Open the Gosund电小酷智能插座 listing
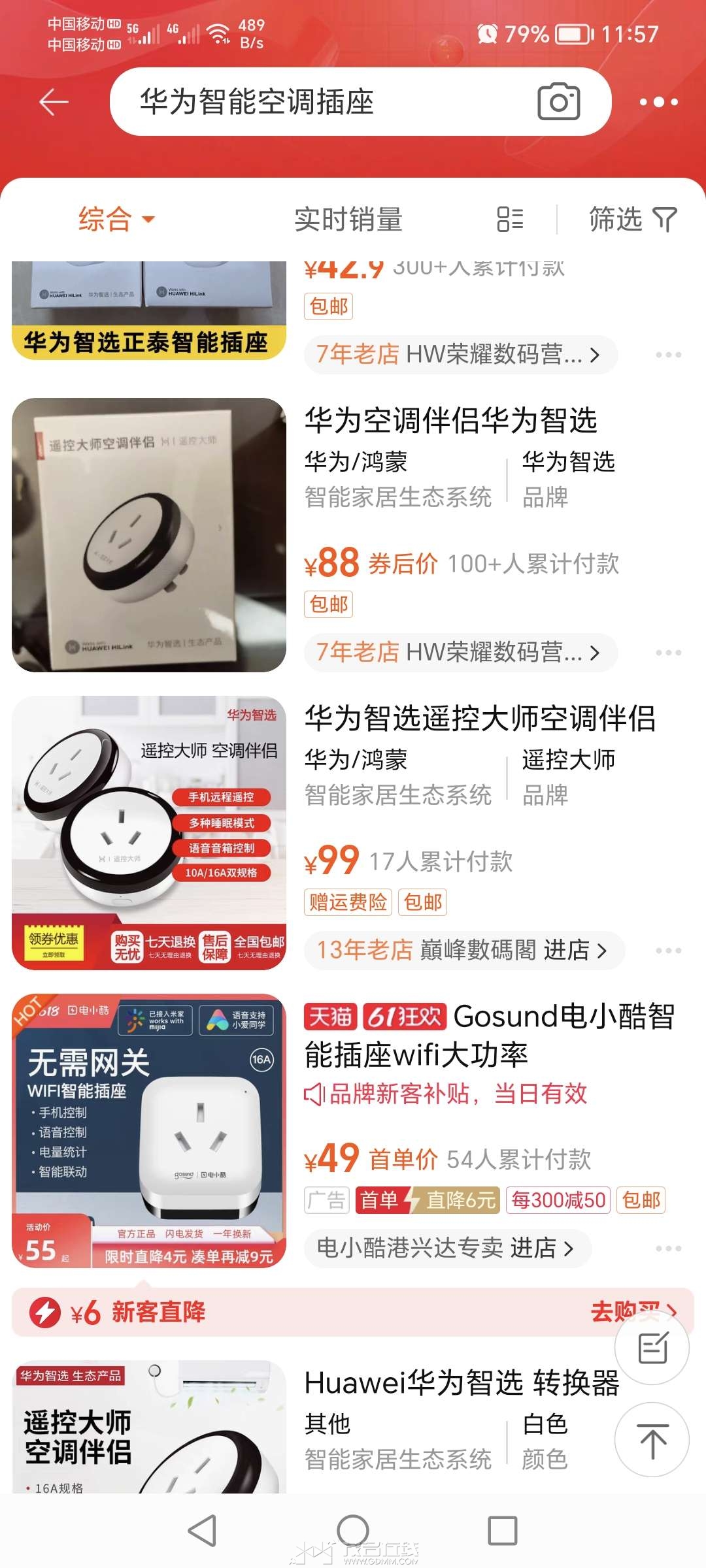Screen dimensions: 706x1568 click(x=489, y=1035)
